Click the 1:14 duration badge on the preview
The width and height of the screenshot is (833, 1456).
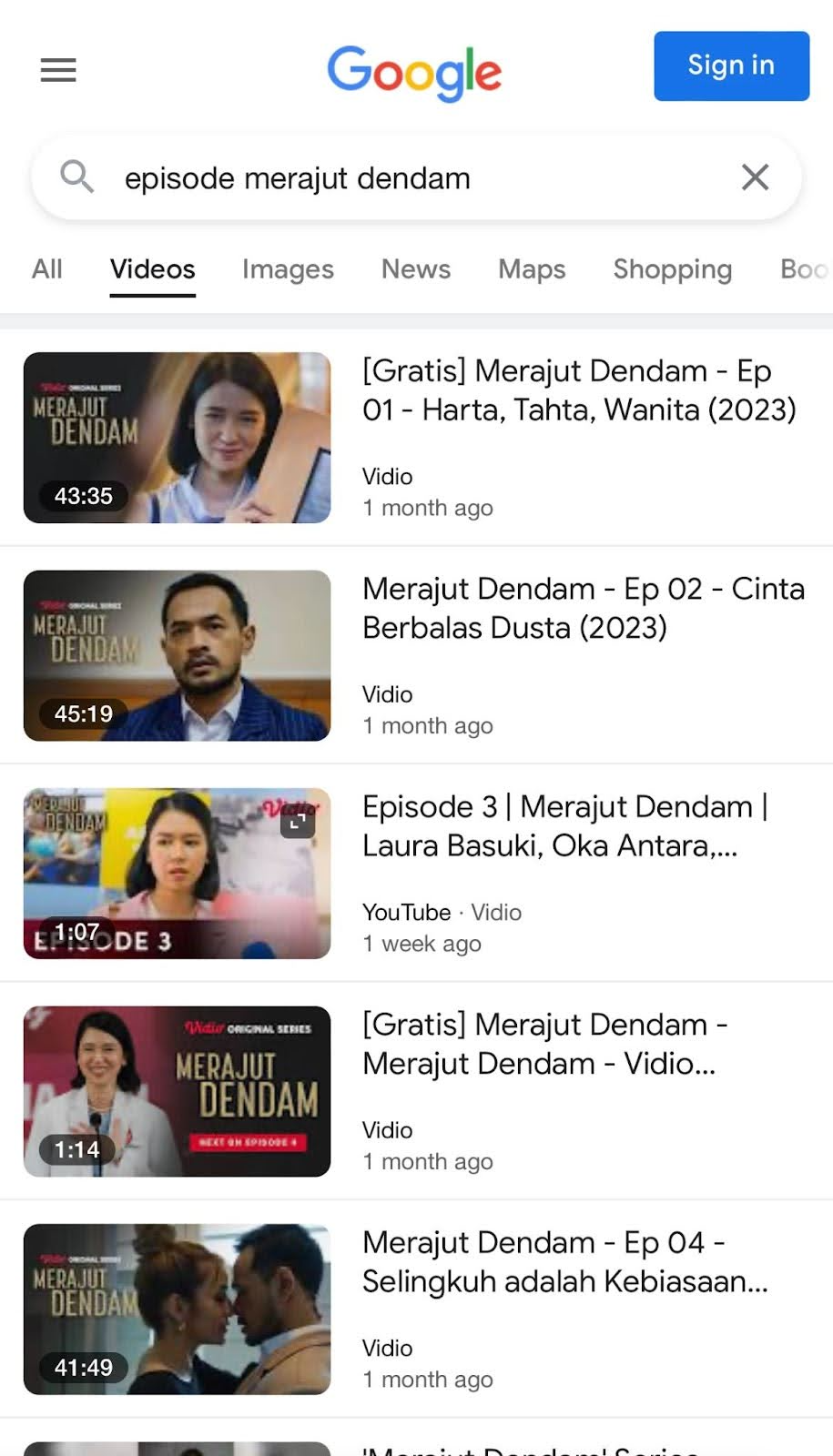(76, 1149)
